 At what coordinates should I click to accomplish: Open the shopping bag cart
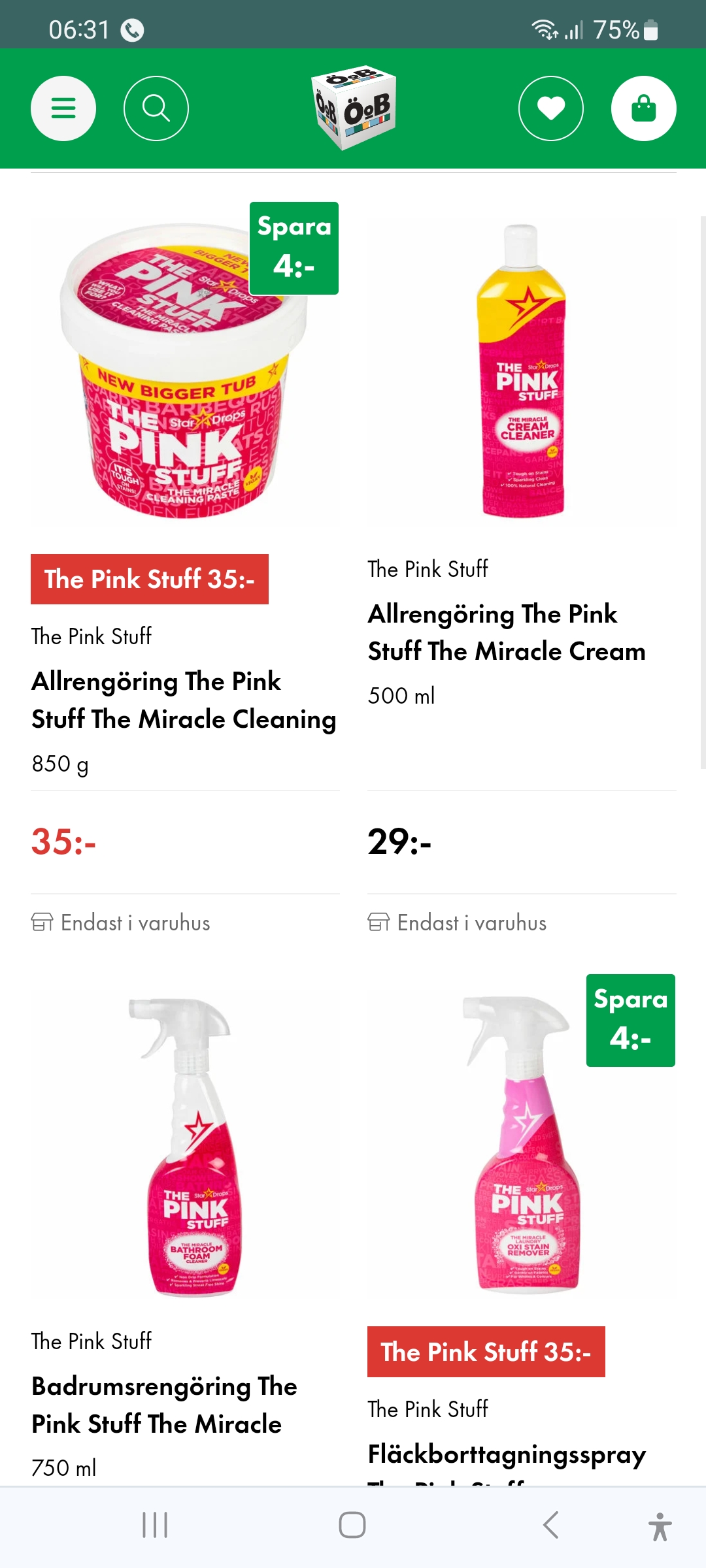click(x=643, y=108)
